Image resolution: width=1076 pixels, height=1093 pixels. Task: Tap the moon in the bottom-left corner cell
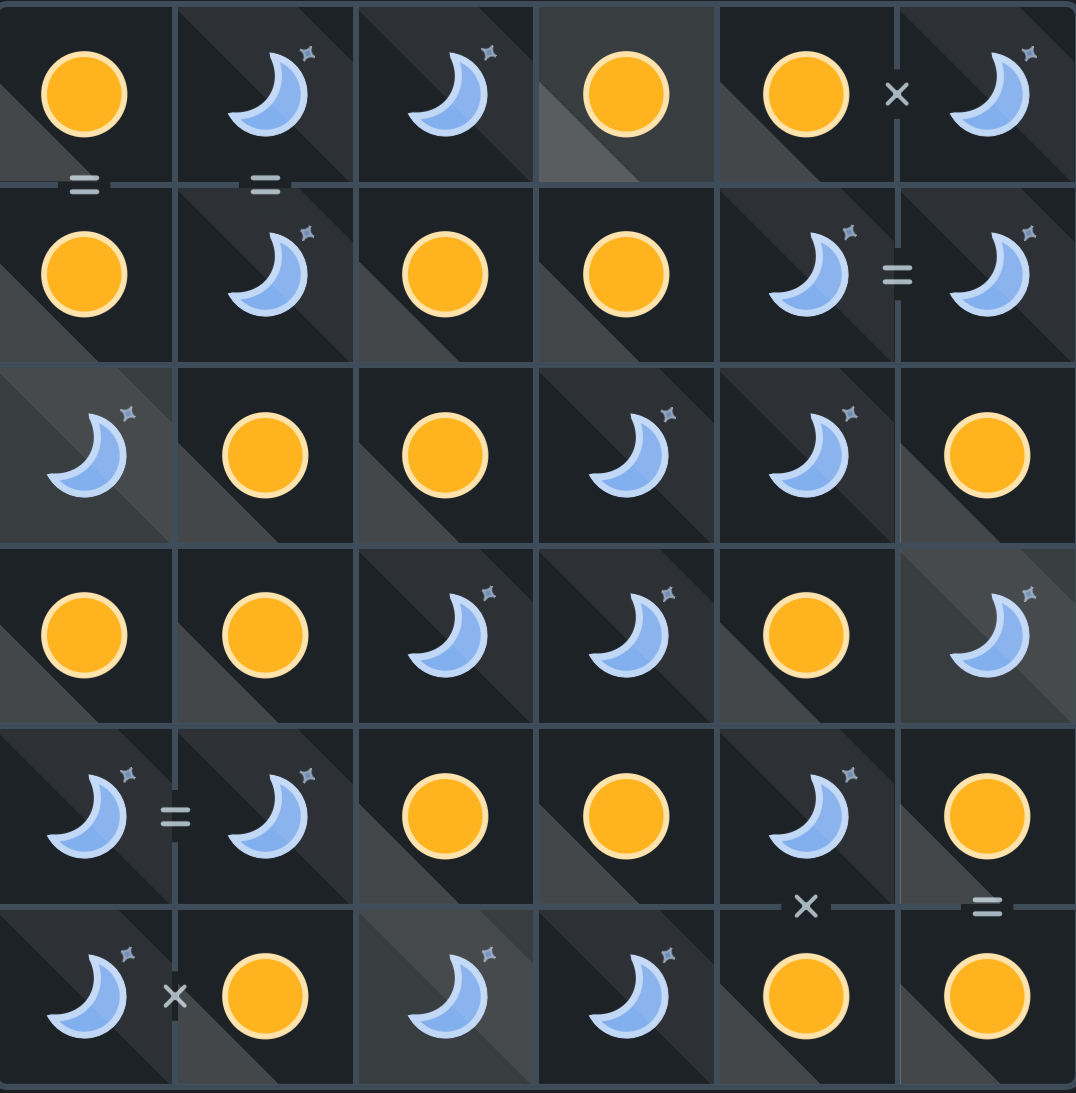point(85,996)
